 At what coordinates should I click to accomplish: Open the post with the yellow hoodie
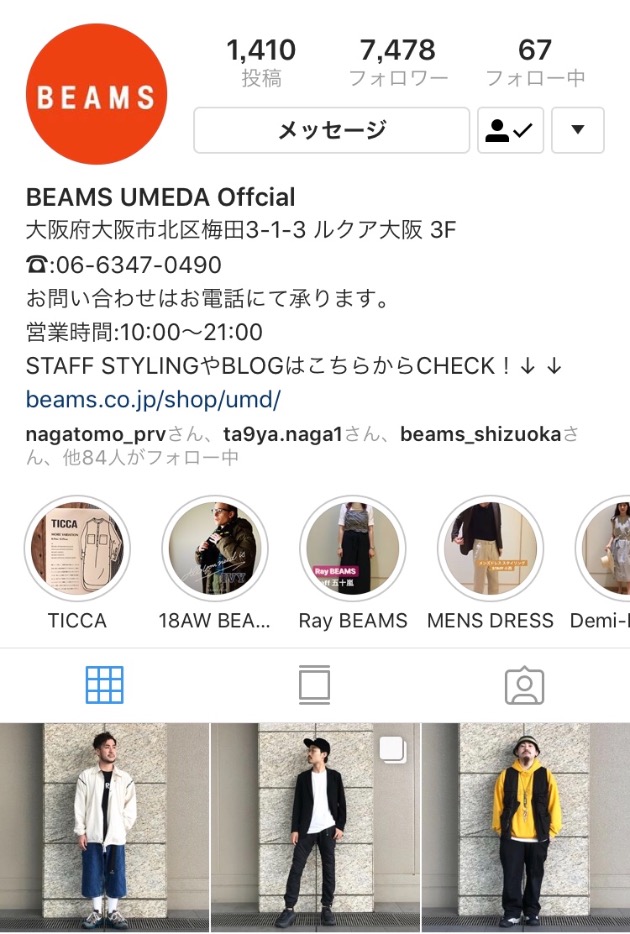coord(526,828)
